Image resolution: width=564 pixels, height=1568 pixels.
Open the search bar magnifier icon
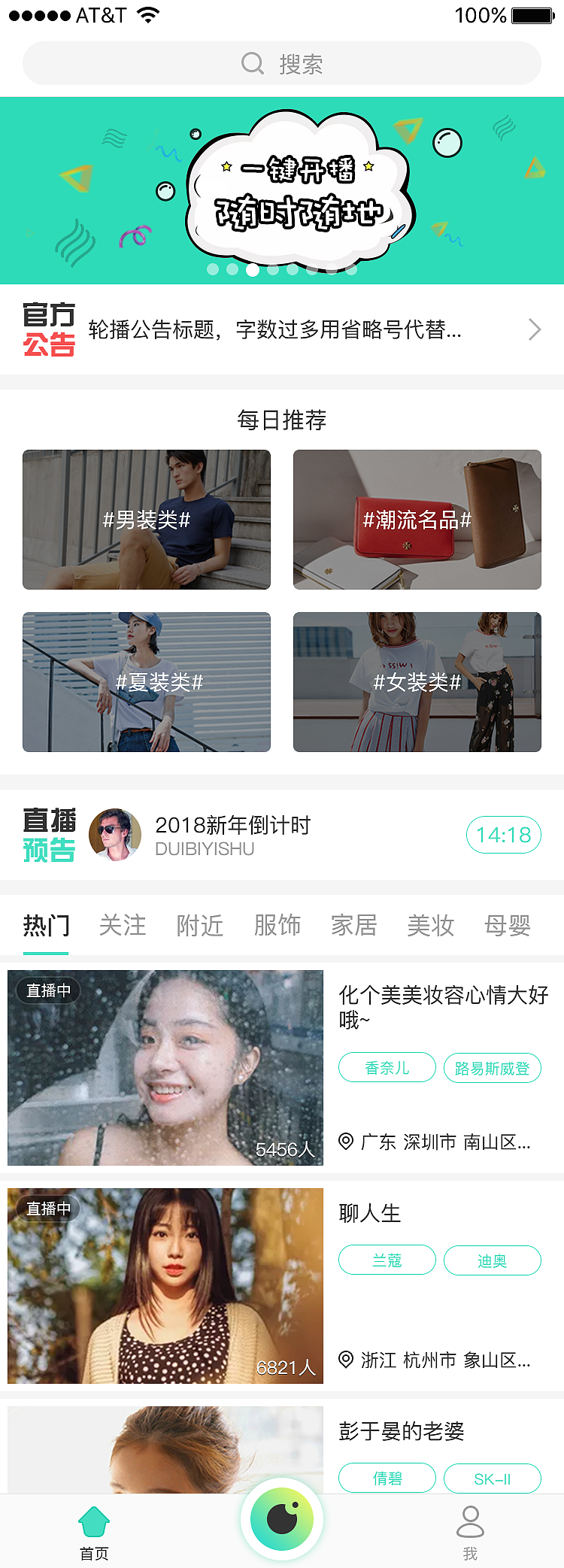click(x=252, y=64)
